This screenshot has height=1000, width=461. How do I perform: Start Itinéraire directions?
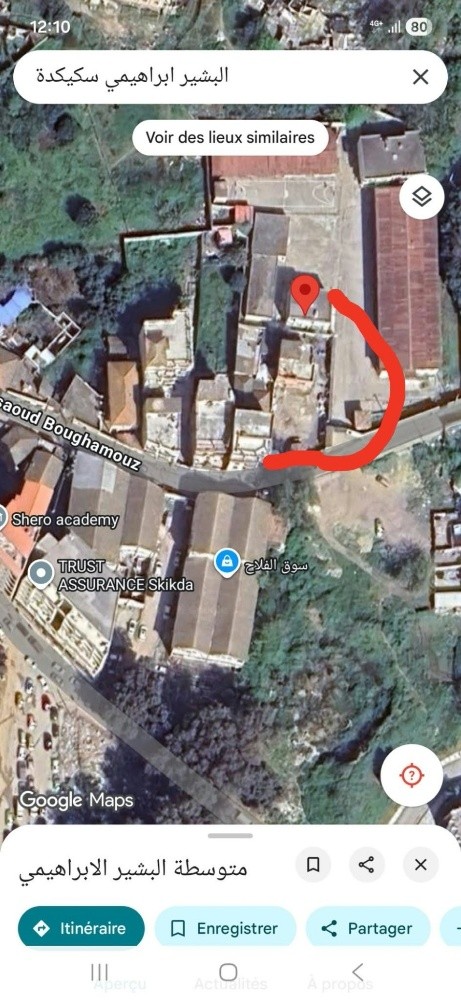[x=81, y=928]
